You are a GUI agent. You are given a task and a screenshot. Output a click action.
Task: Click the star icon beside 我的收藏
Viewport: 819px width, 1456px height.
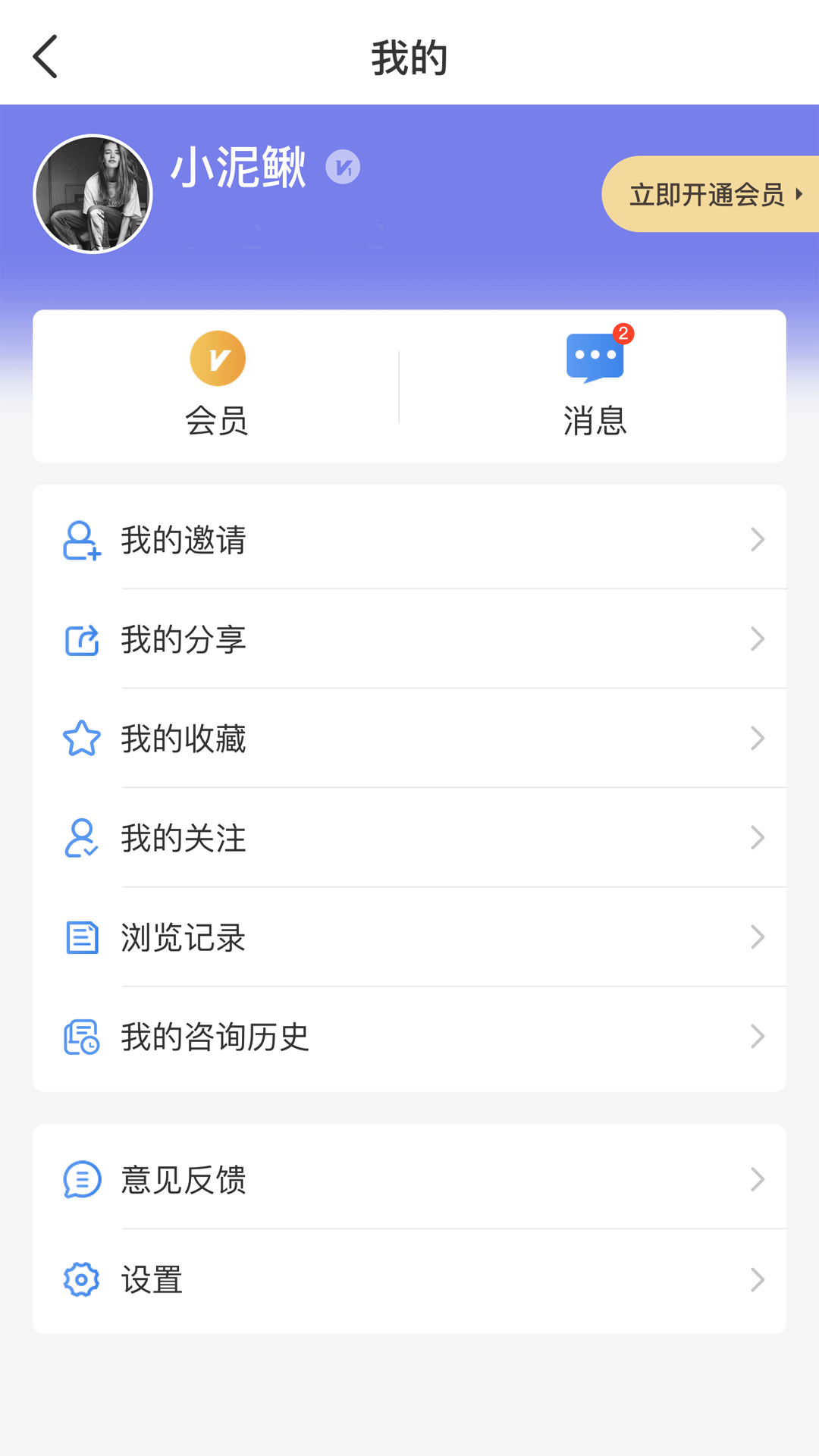point(81,739)
